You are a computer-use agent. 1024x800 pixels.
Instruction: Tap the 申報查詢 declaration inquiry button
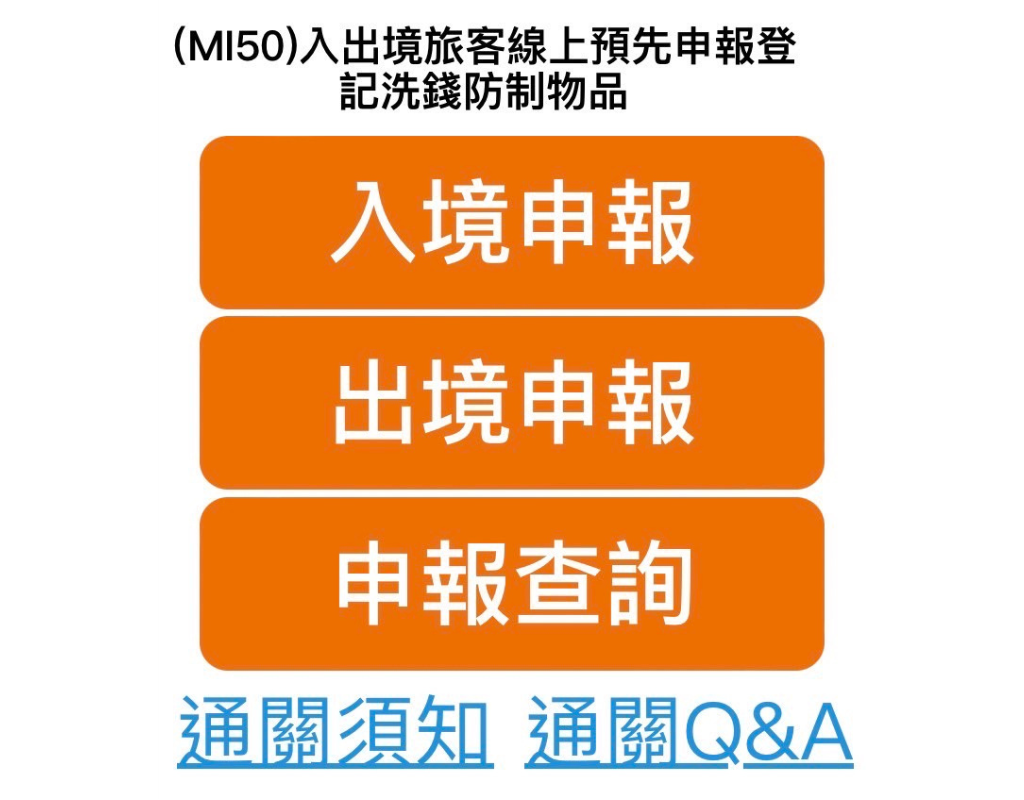pos(512,584)
